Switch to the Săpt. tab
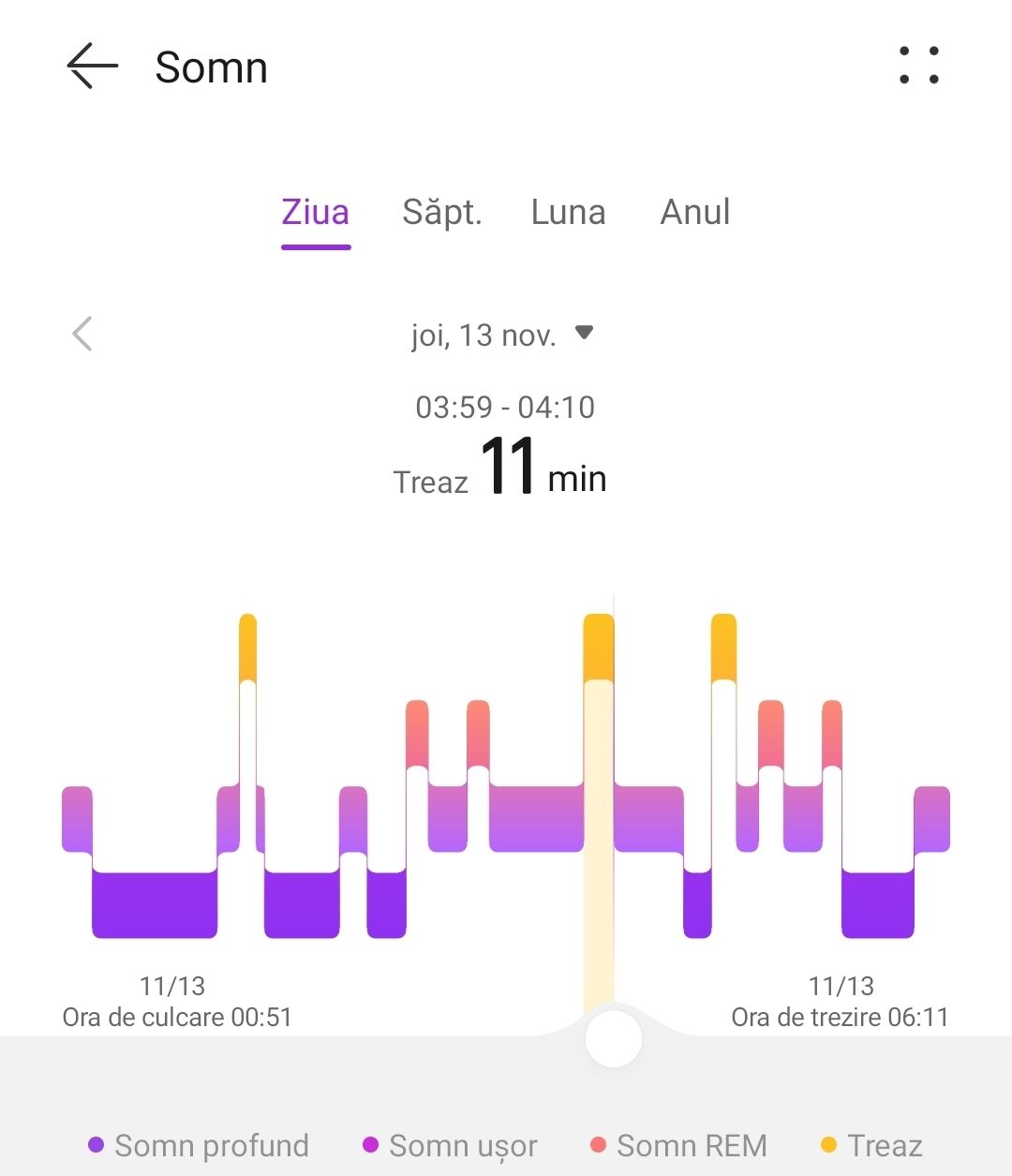 click(441, 213)
